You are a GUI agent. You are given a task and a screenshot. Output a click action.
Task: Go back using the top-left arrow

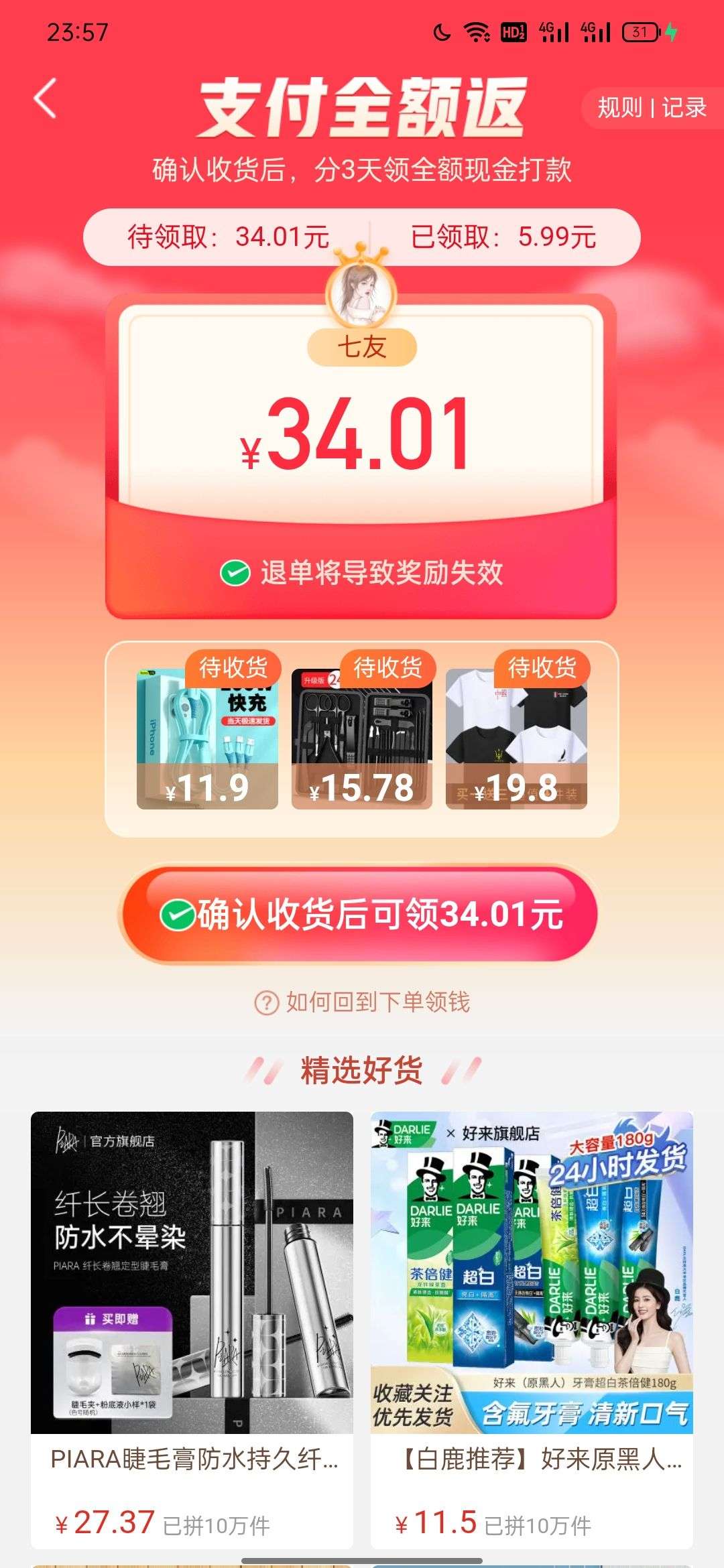(x=46, y=99)
